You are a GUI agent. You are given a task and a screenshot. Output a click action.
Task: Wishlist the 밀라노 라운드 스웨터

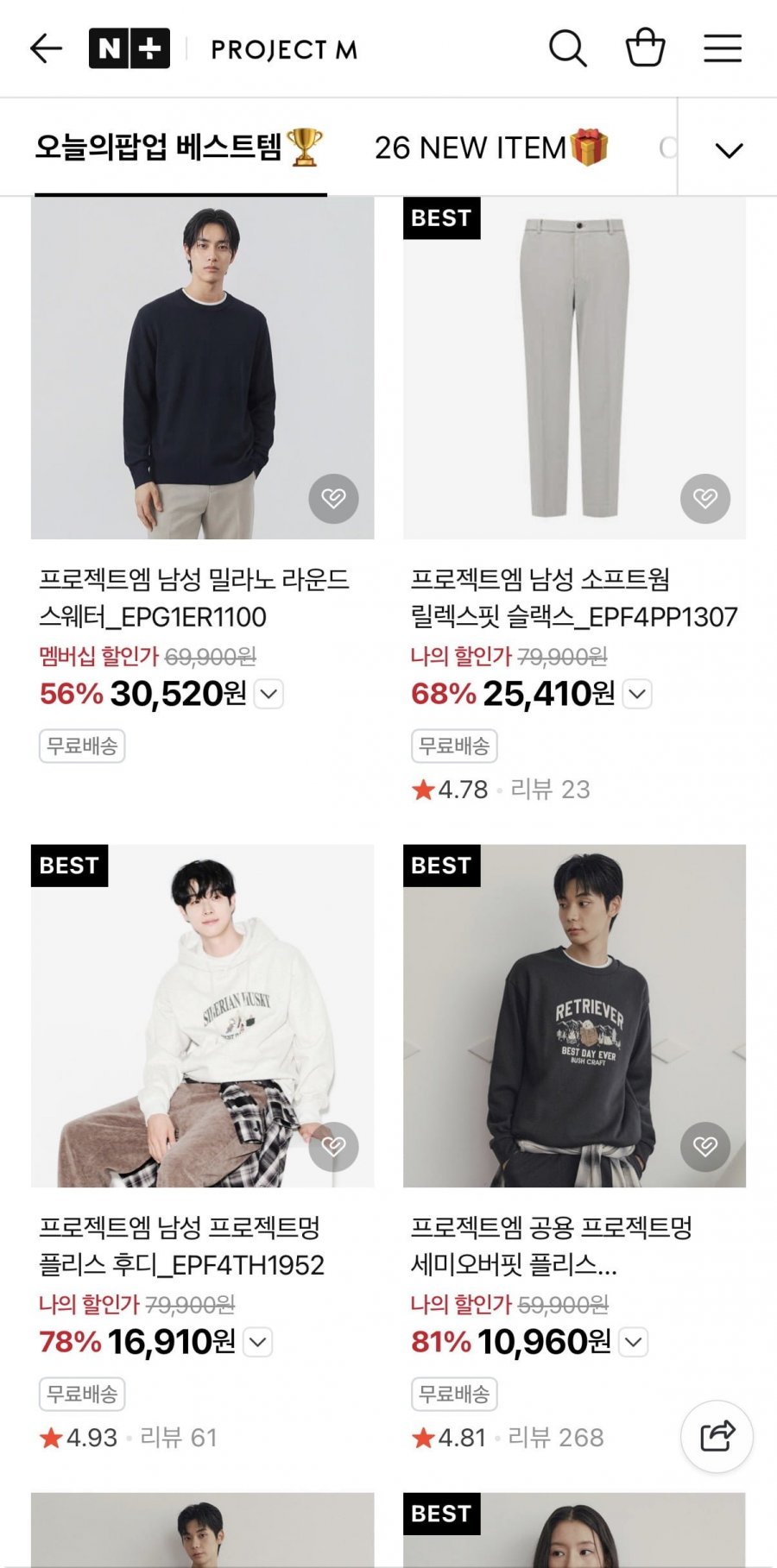[x=333, y=498]
